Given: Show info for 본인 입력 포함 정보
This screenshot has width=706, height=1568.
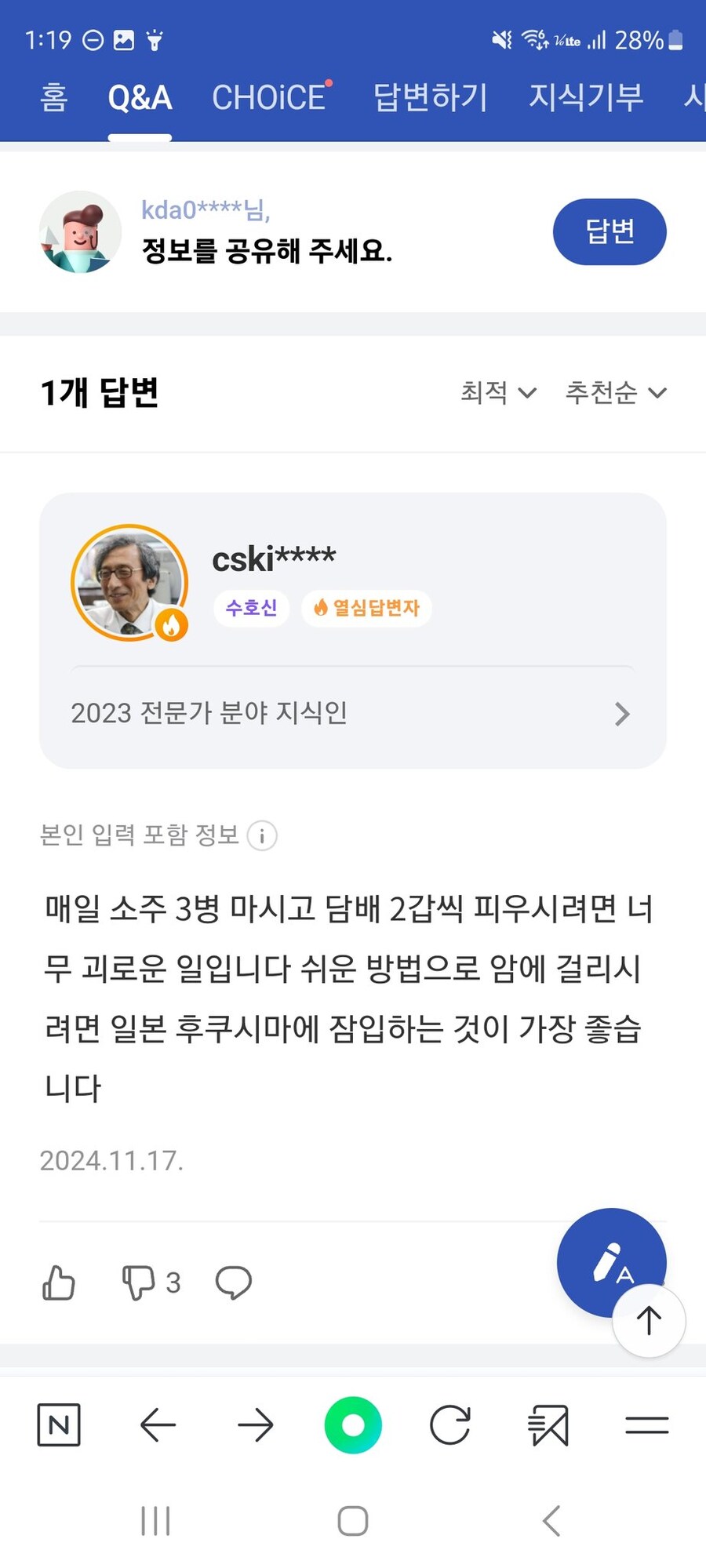Looking at the screenshot, I should [x=262, y=835].
